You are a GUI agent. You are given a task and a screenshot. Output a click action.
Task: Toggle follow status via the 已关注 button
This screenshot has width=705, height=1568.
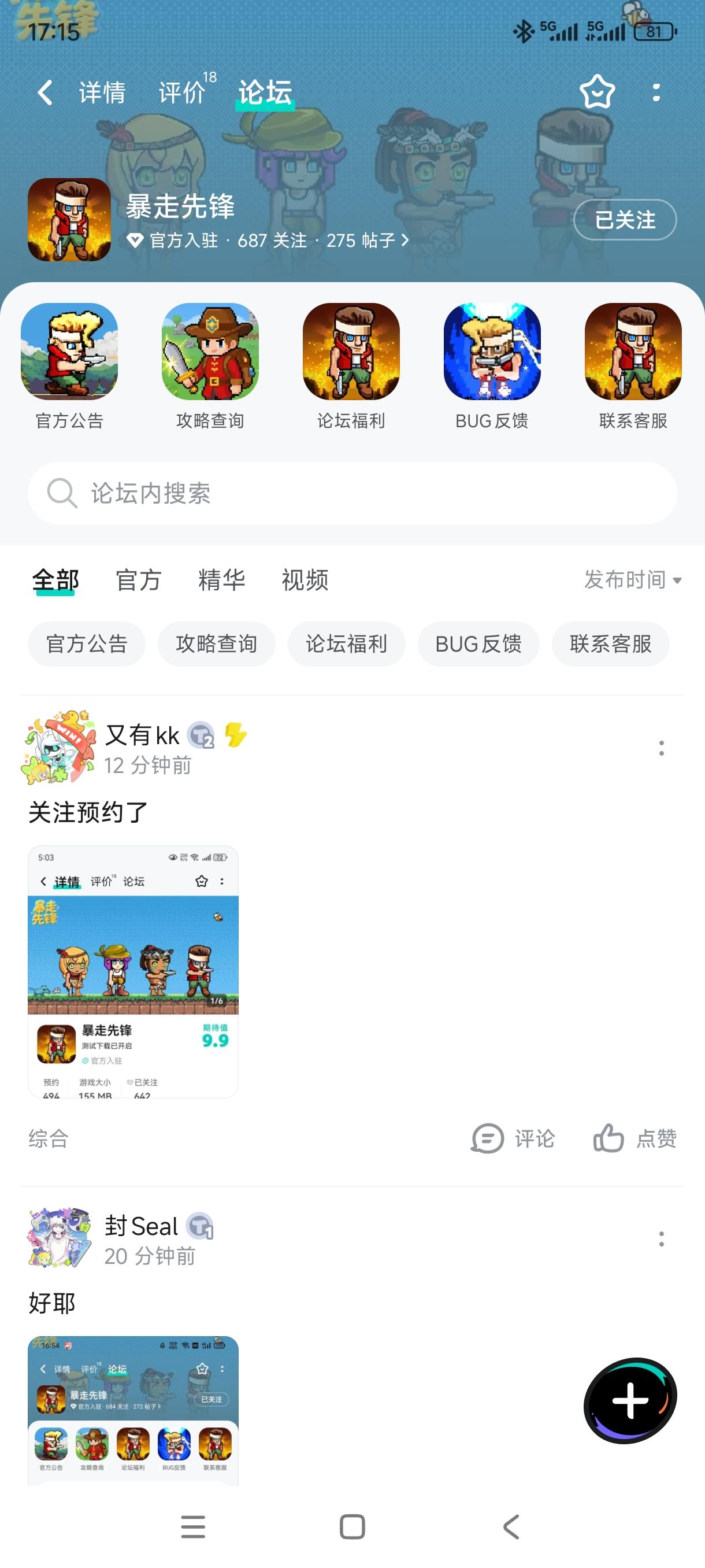click(625, 220)
